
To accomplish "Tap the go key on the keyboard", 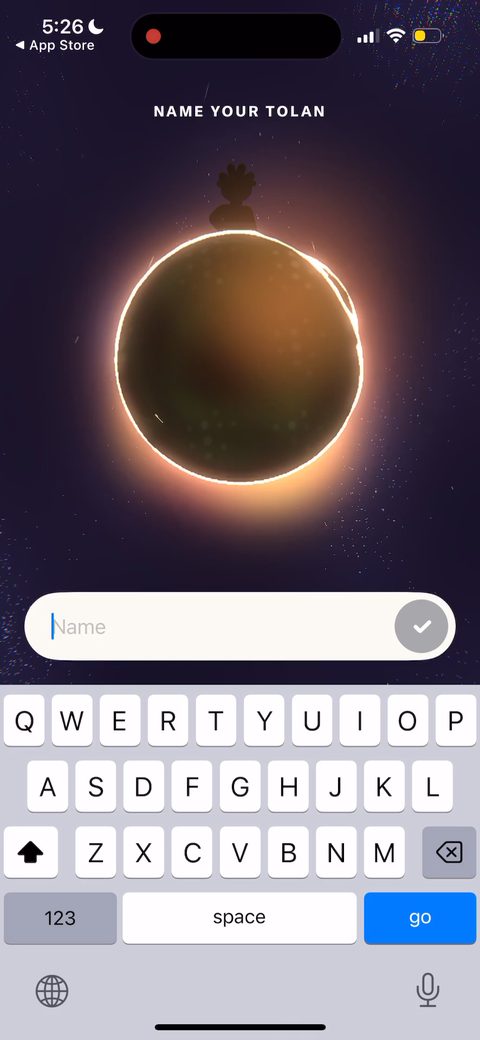I will point(420,917).
